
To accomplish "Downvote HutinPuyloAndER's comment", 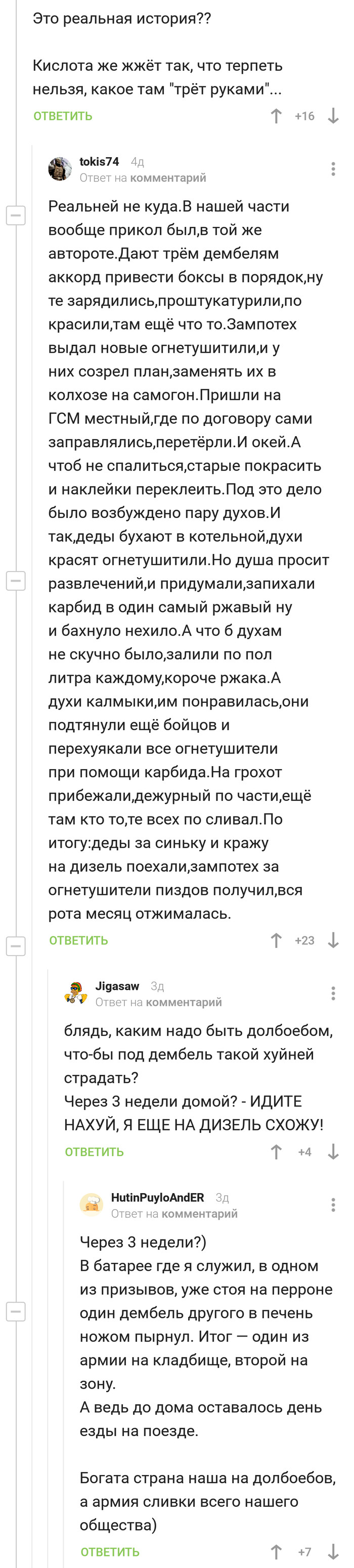I will pyautogui.click(x=333, y=1551).
